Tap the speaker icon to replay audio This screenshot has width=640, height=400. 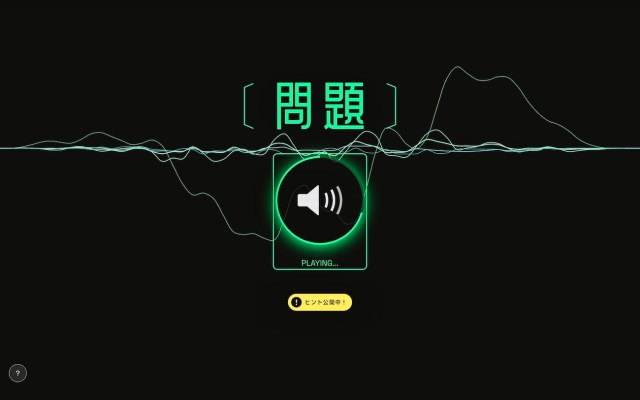tap(320, 200)
